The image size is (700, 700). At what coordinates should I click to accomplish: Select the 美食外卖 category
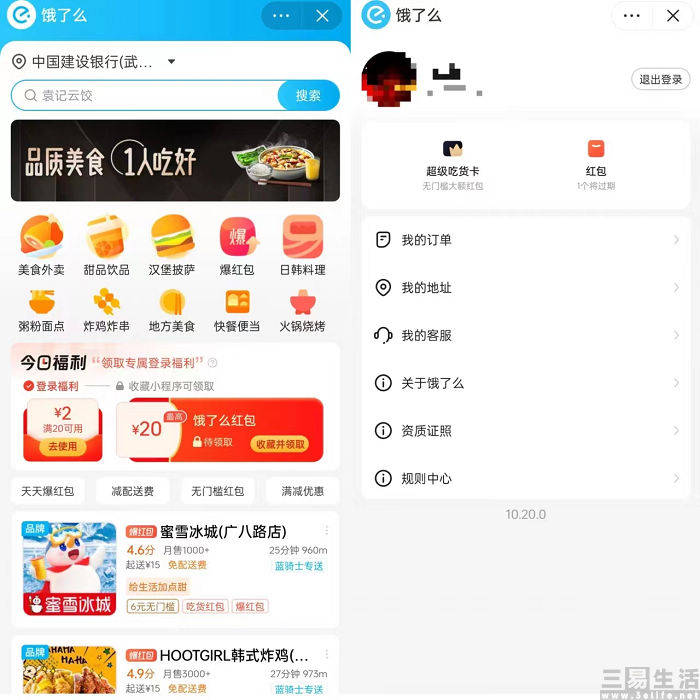tap(41, 246)
